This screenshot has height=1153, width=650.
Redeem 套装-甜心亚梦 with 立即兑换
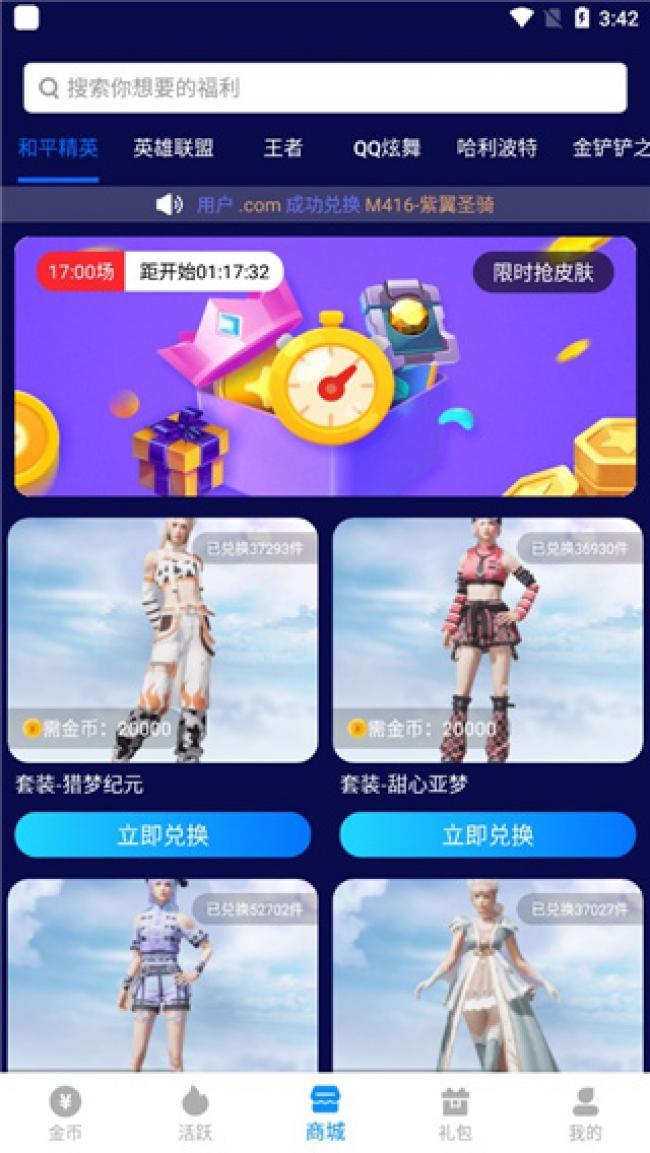coord(488,835)
